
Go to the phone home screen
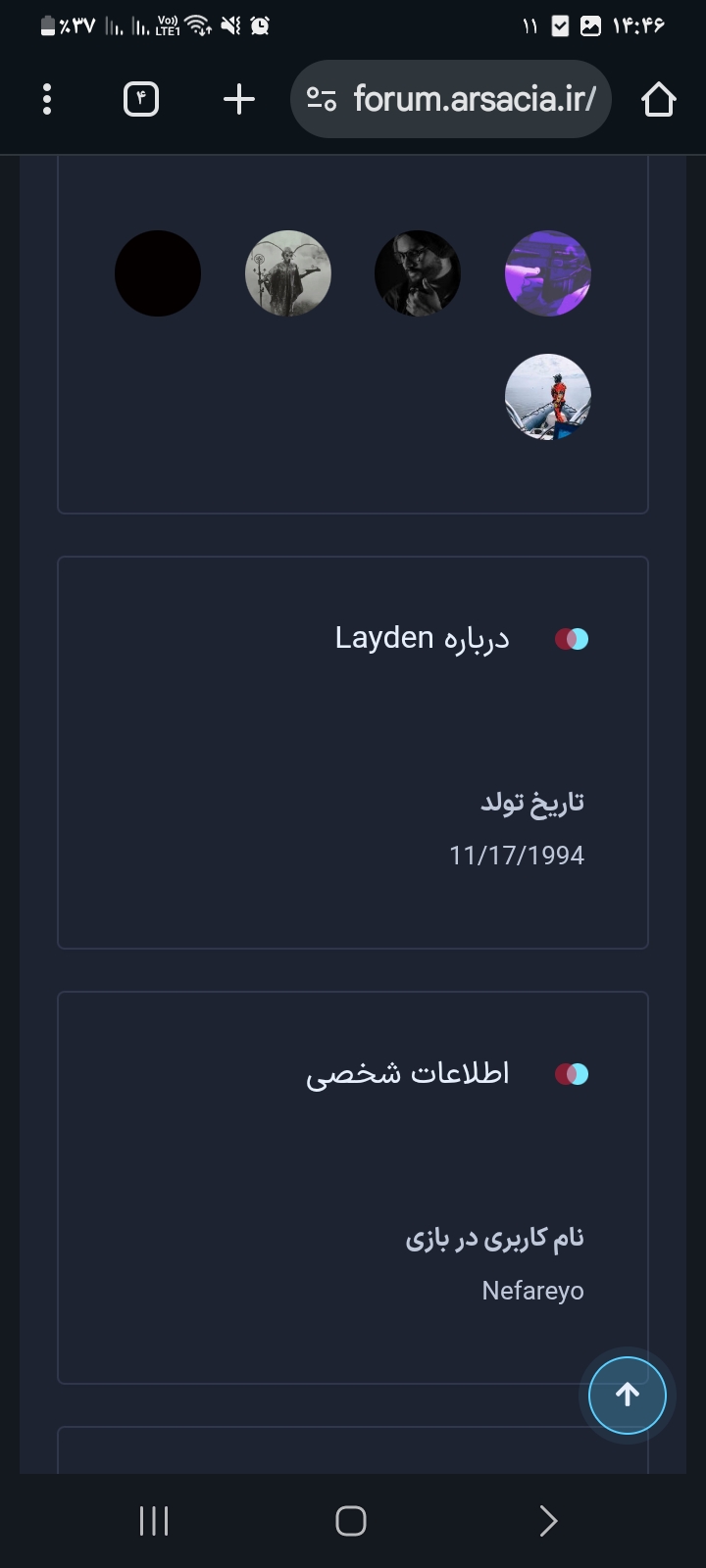pyautogui.click(x=351, y=1521)
